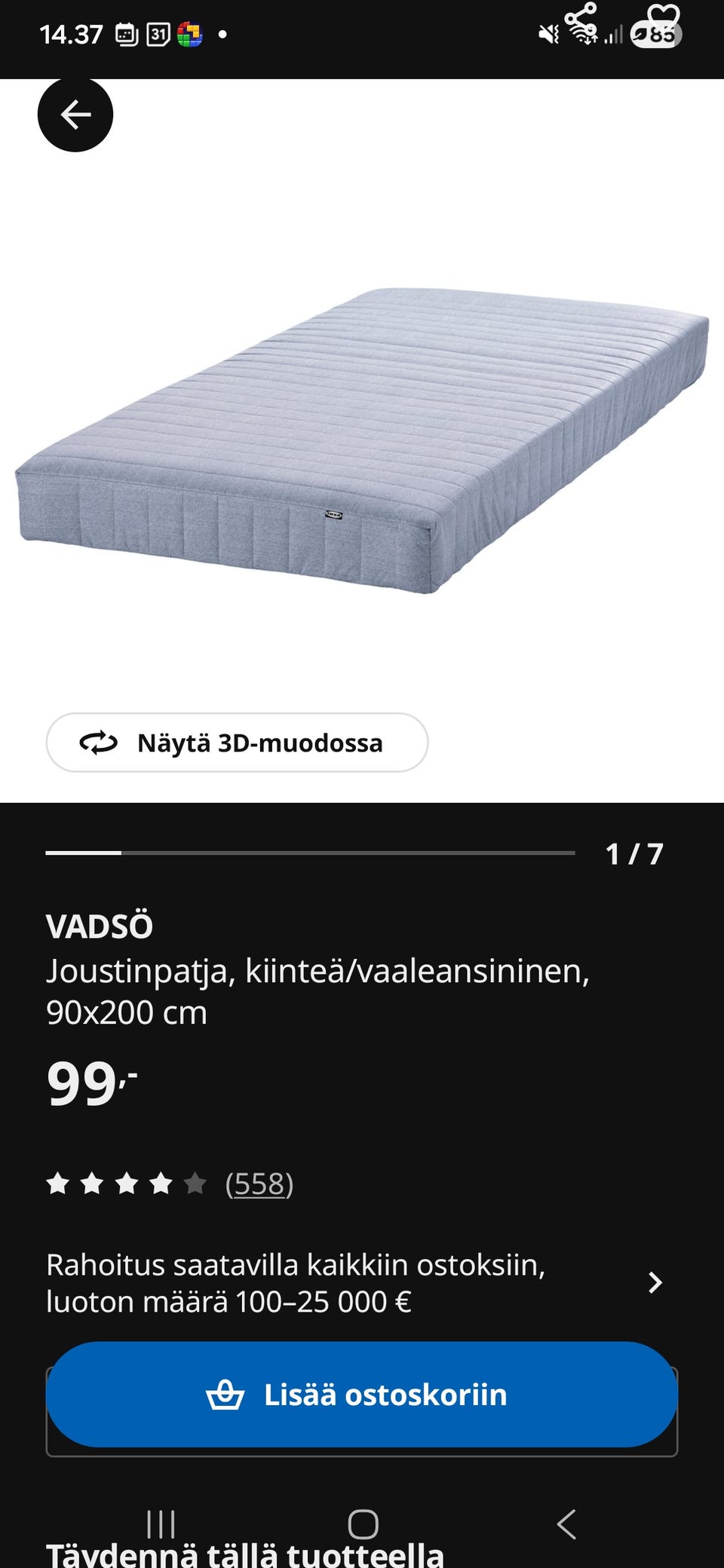Tap the battery indicator in status bar

(x=655, y=32)
